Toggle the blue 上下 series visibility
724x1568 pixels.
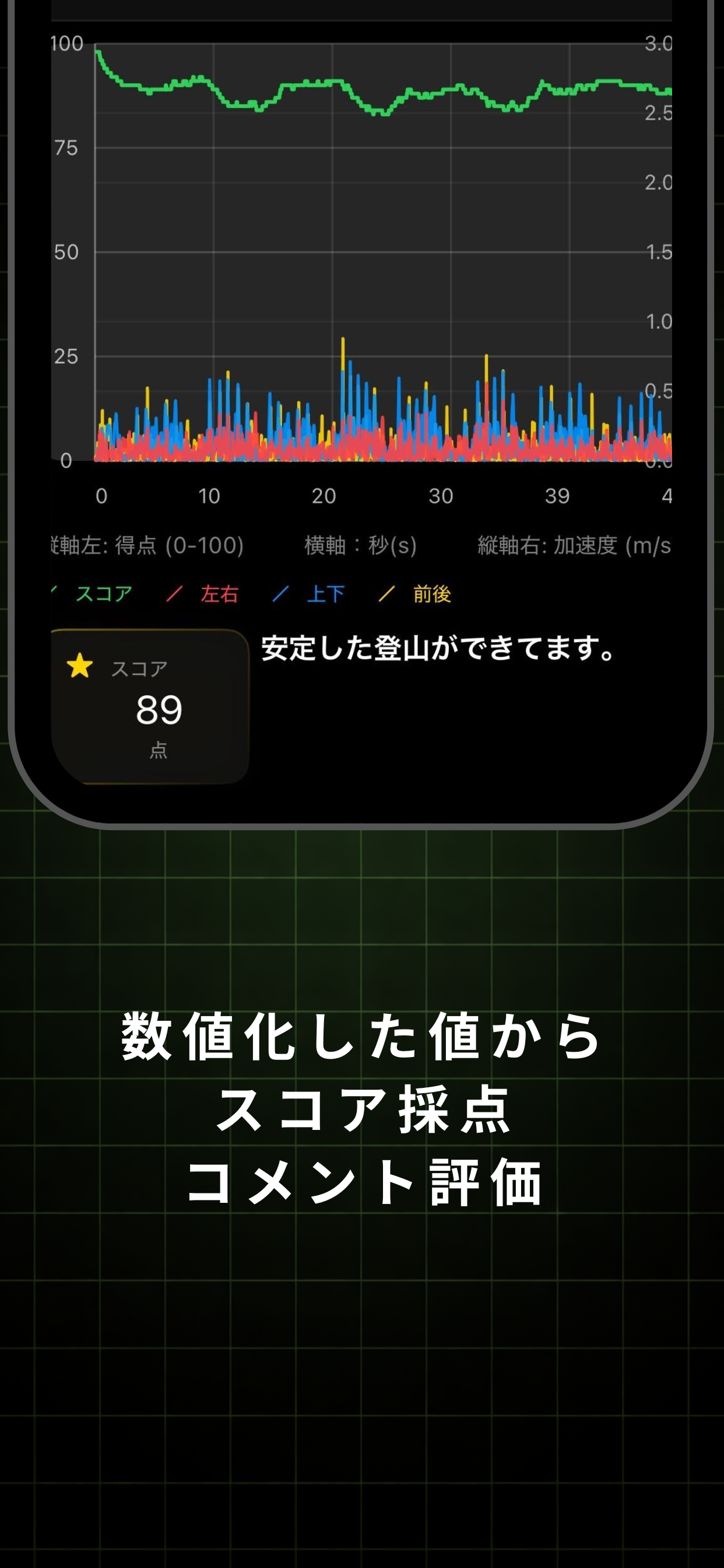(x=325, y=593)
